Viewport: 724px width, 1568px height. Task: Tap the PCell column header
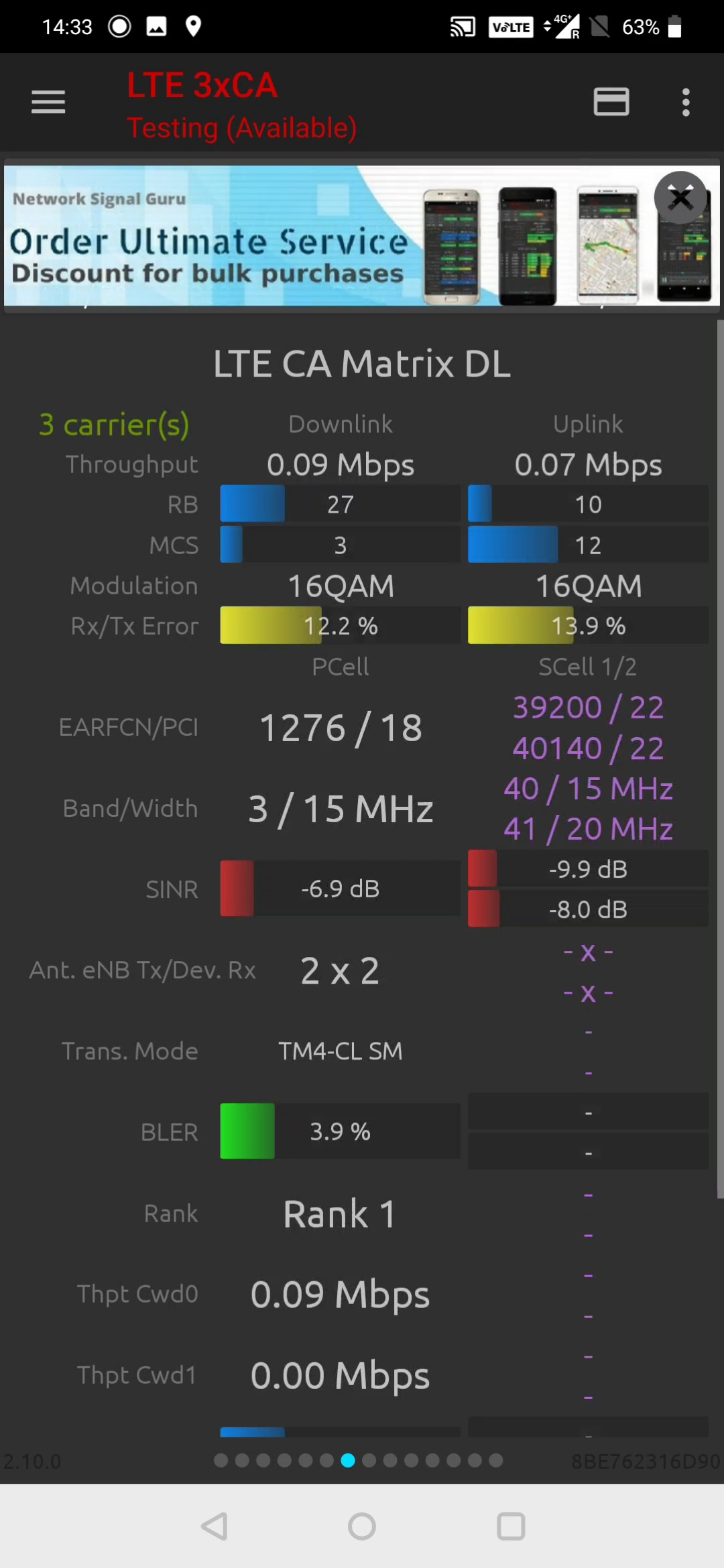click(340, 667)
